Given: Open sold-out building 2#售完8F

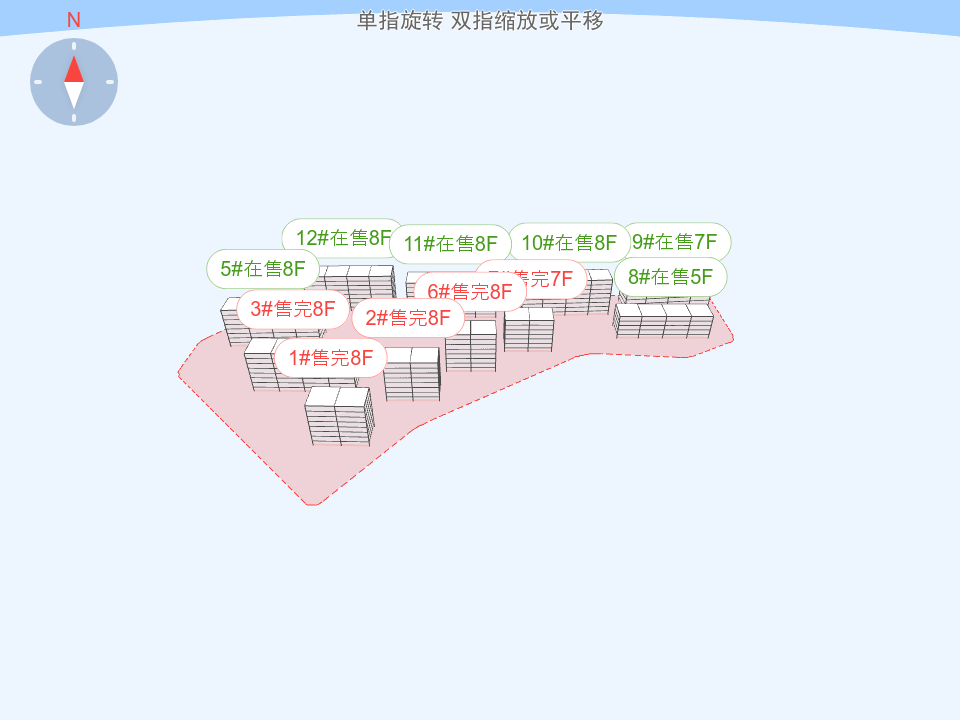Looking at the screenshot, I should coord(407,318).
